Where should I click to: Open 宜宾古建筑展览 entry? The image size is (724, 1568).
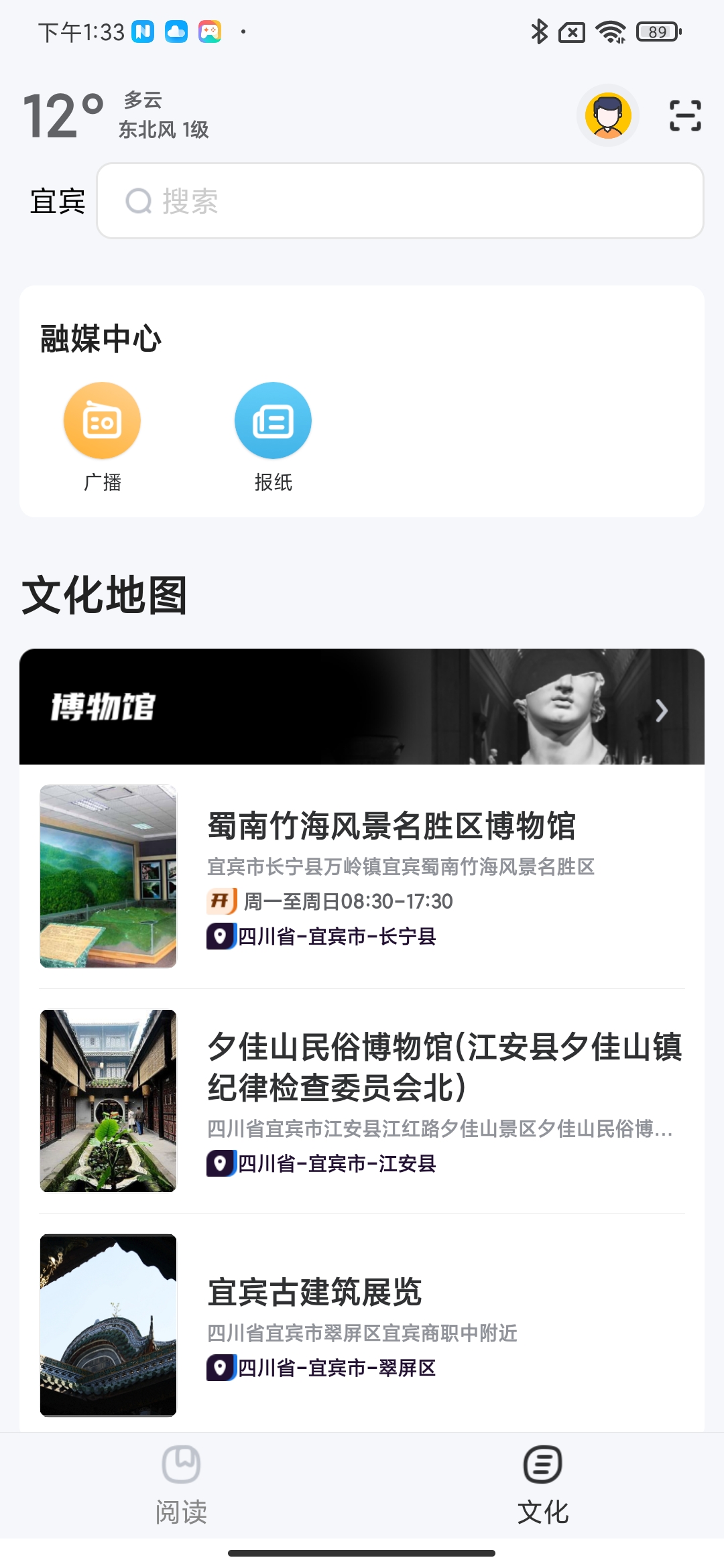315,1293
